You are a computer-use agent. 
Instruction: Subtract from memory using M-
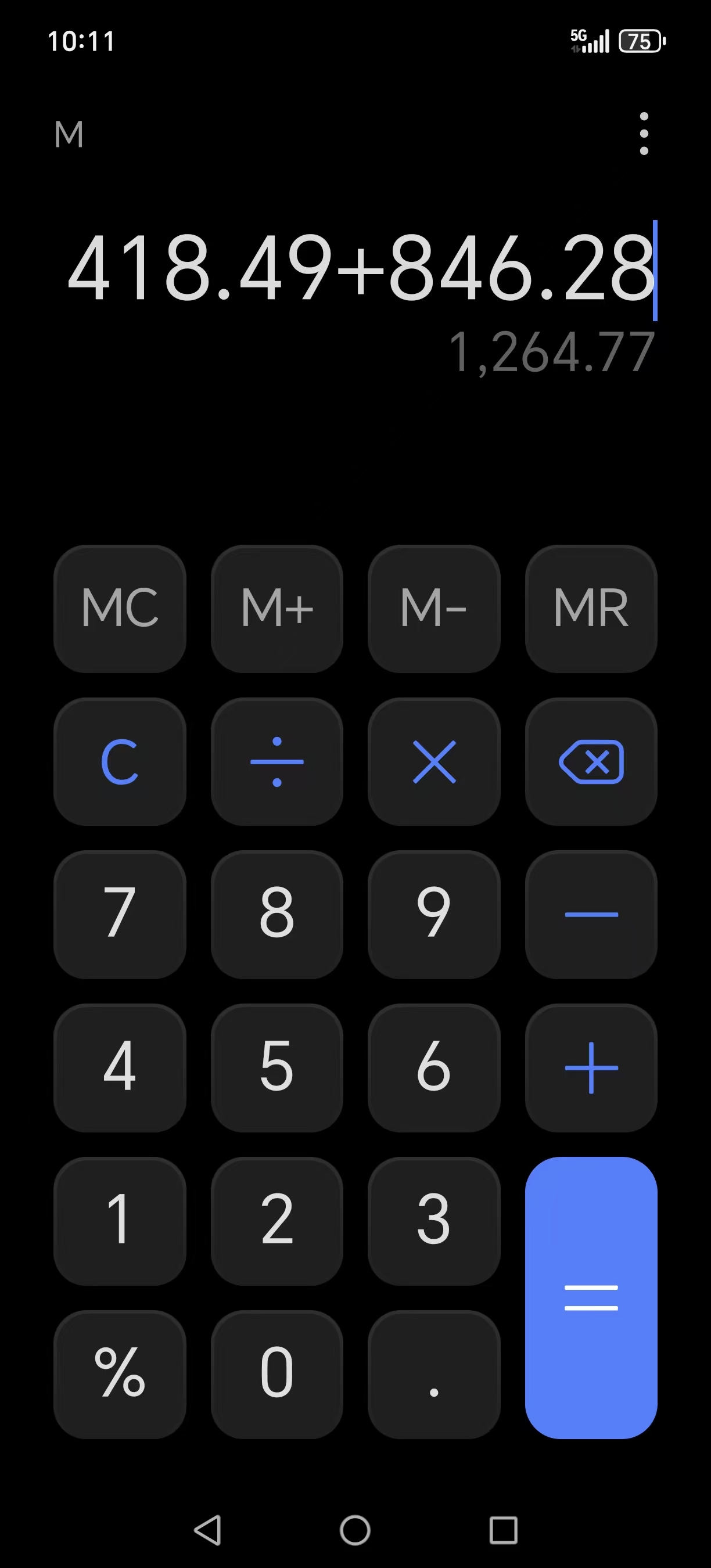click(x=433, y=608)
